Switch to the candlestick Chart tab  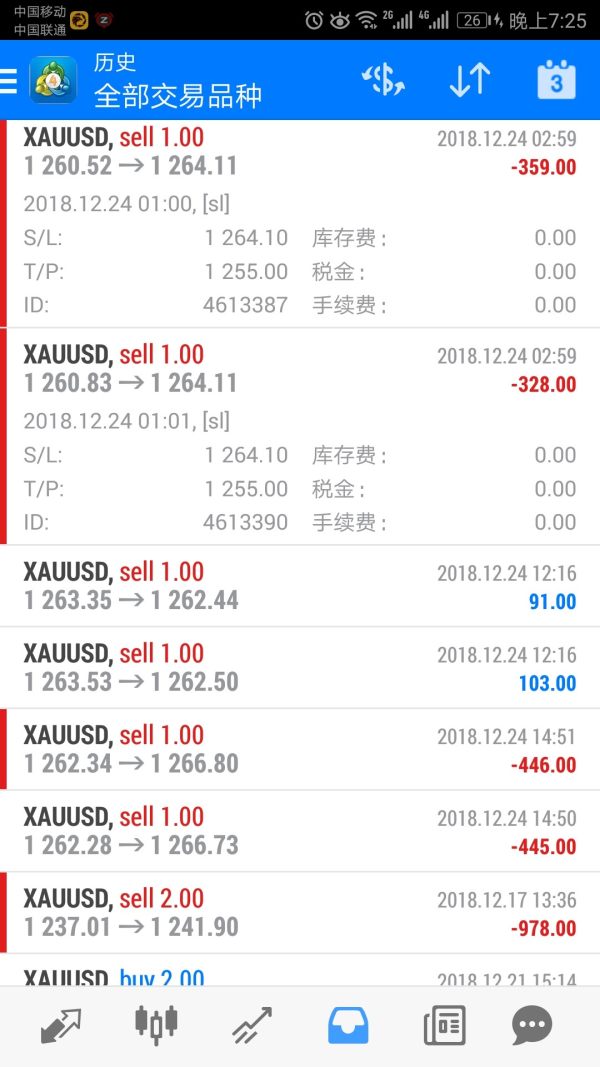(156, 1025)
